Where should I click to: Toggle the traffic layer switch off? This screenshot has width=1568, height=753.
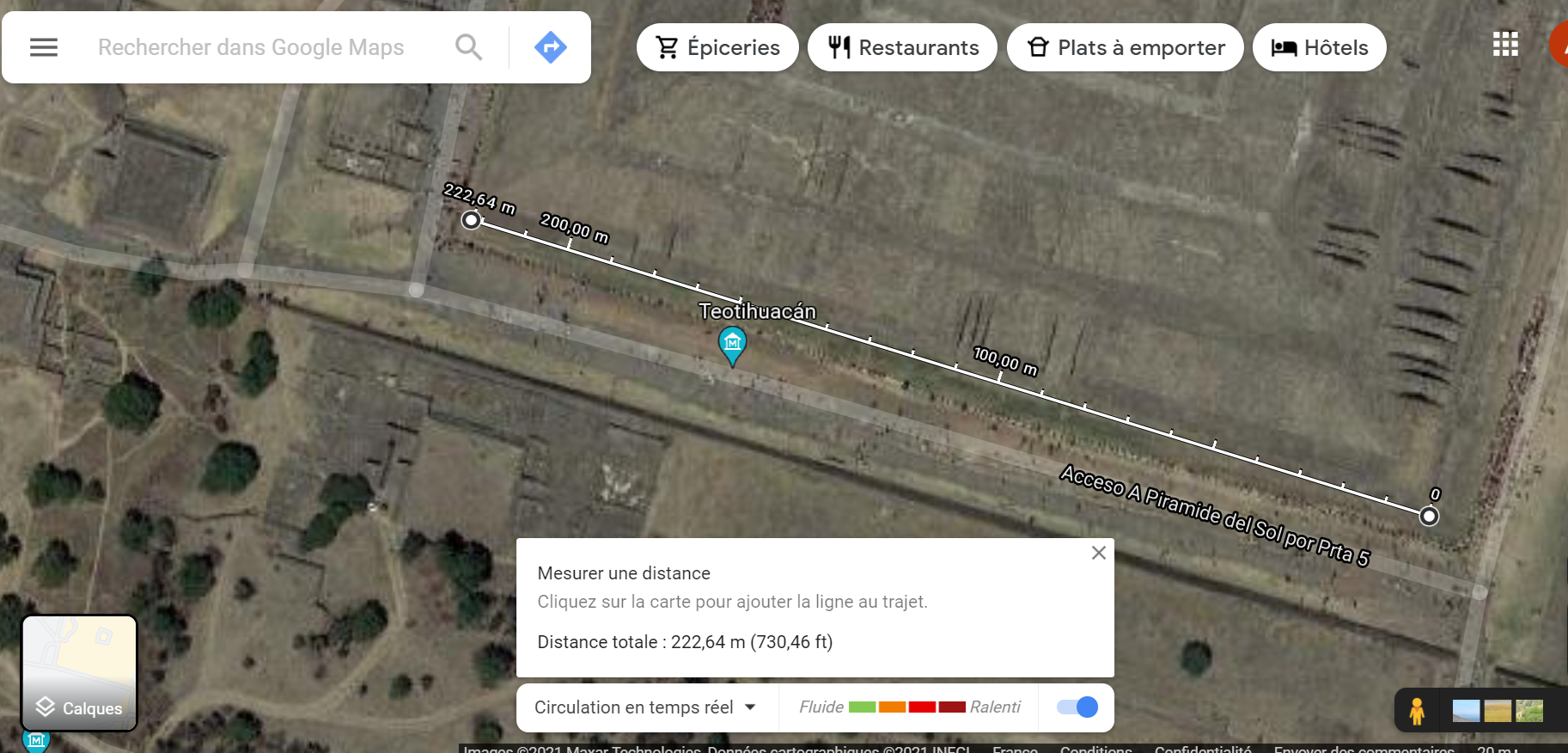pos(1077,707)
